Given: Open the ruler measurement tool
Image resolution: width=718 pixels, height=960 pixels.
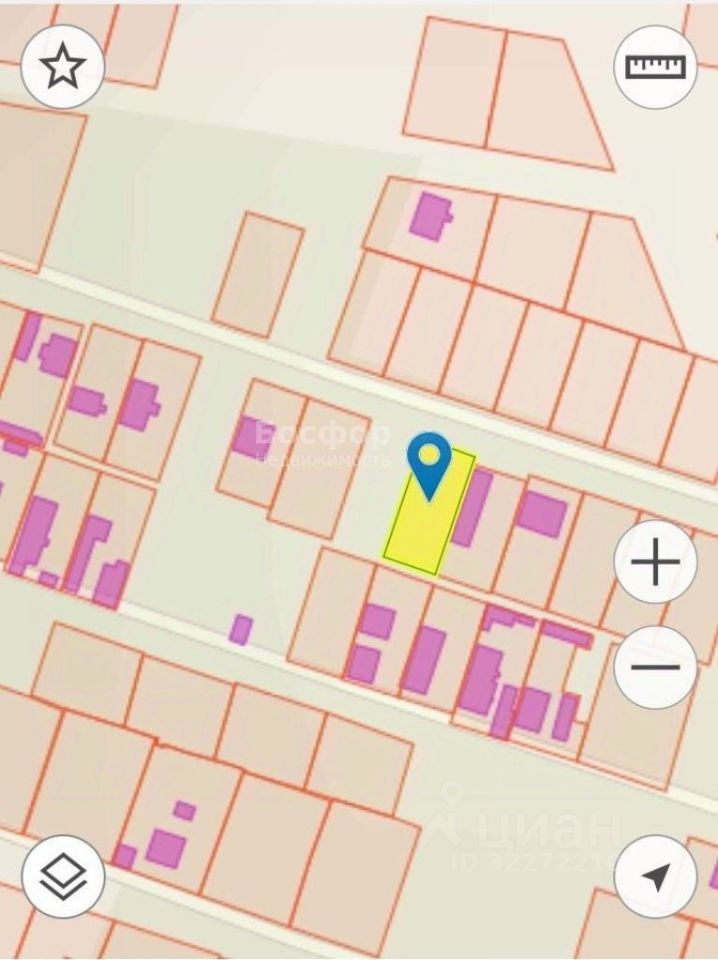Looking at the screenshot, I should [x=655, y=67].
